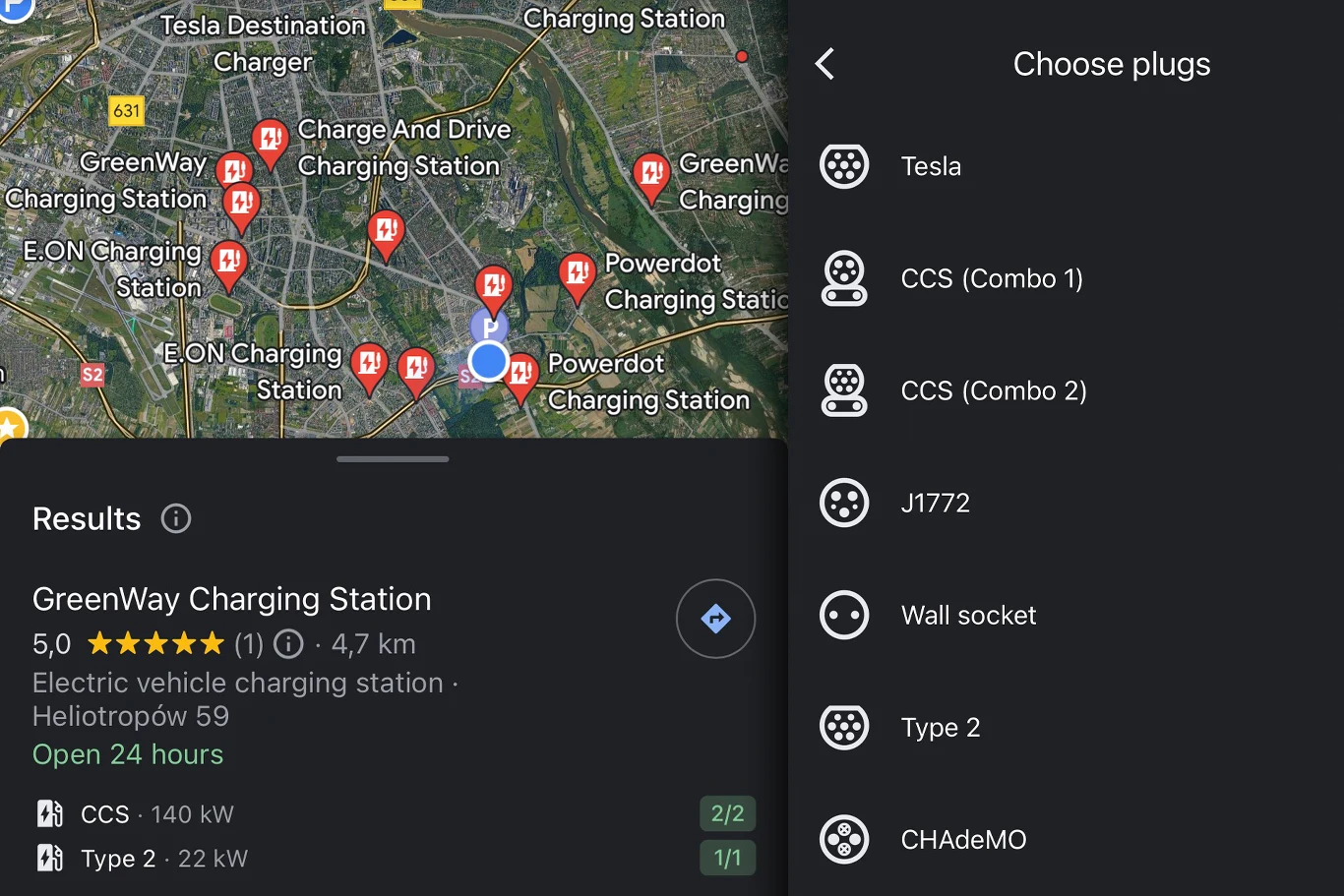Open the blue parking marker on map
This screenshot has height=896, width=1344.
[x=489, y=326]
